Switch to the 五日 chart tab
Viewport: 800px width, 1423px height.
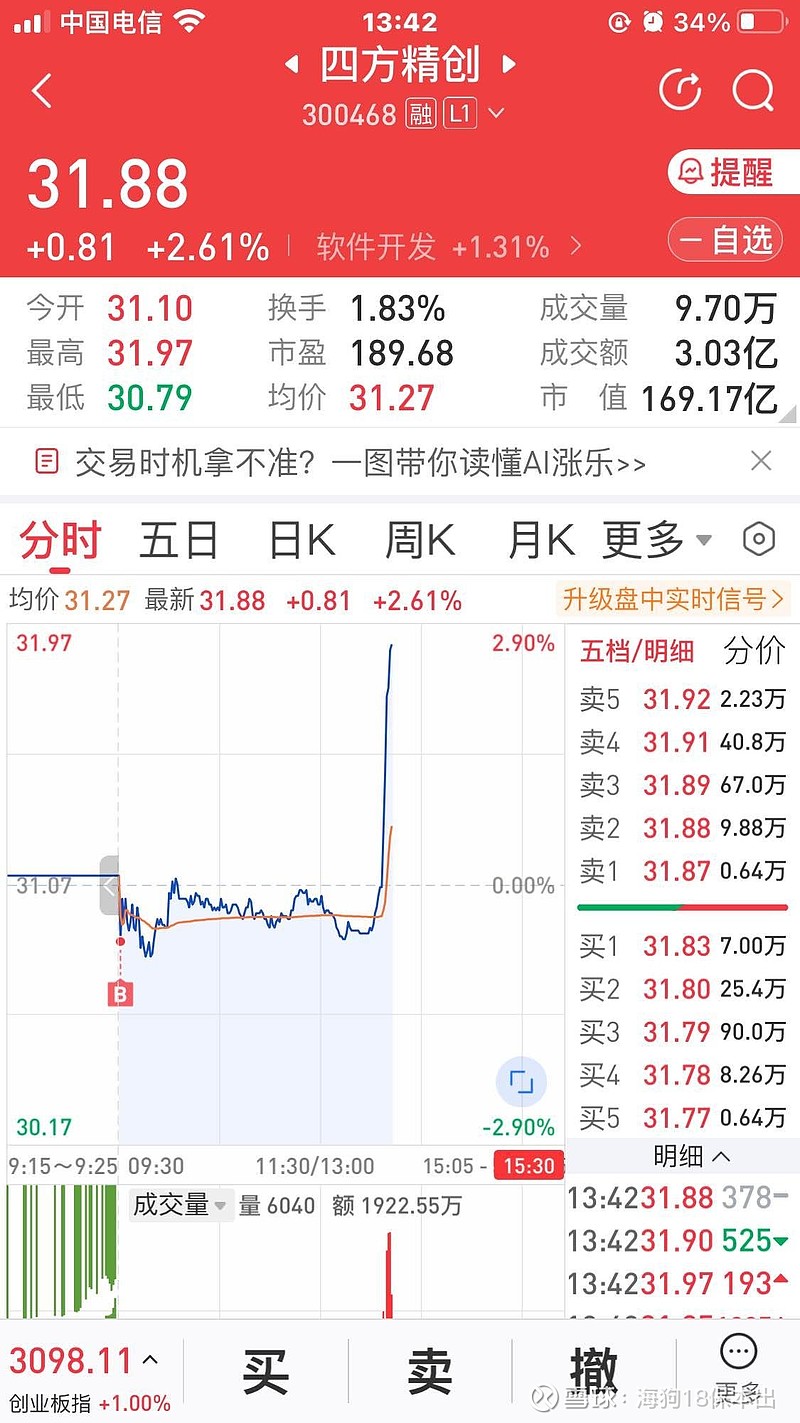pos(178,541)
